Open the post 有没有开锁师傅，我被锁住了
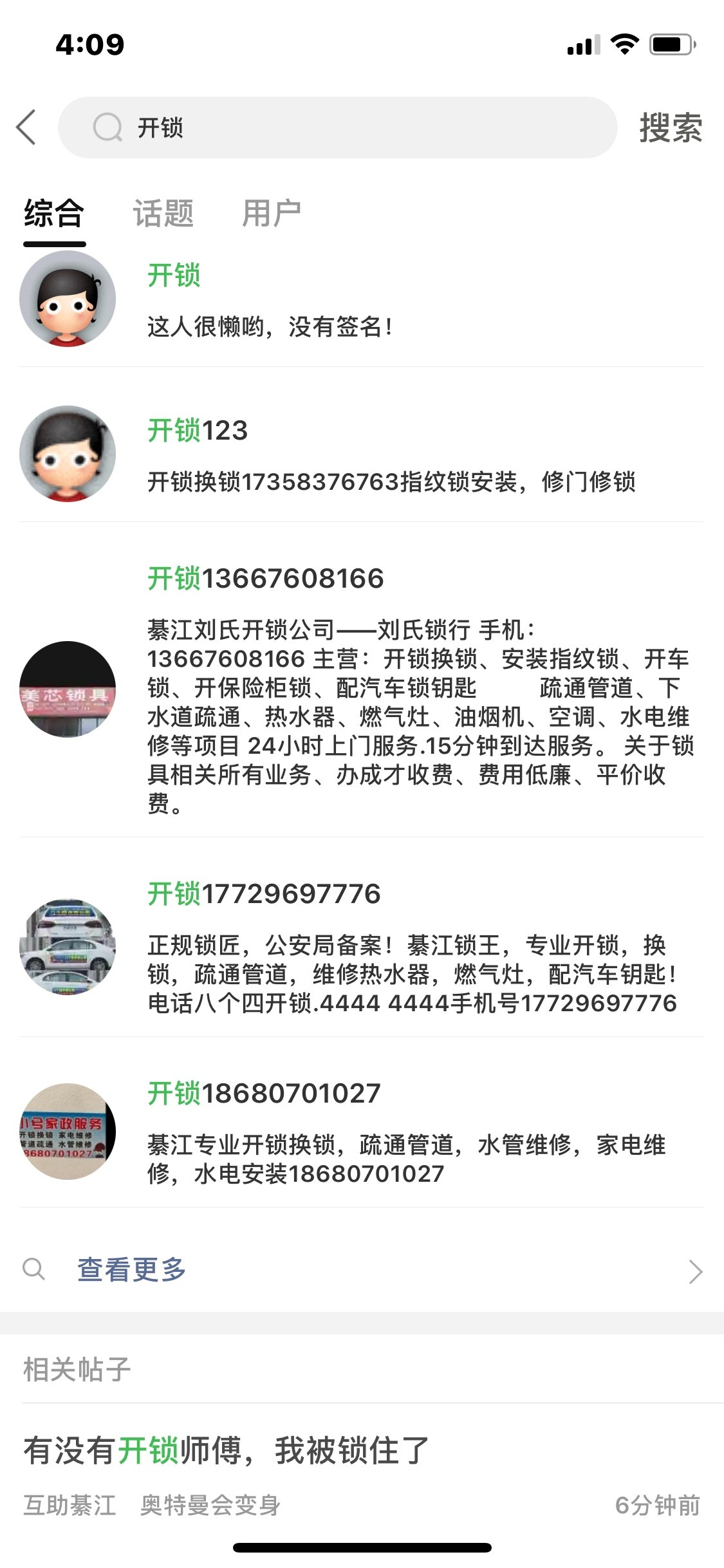 [227, 1451]
